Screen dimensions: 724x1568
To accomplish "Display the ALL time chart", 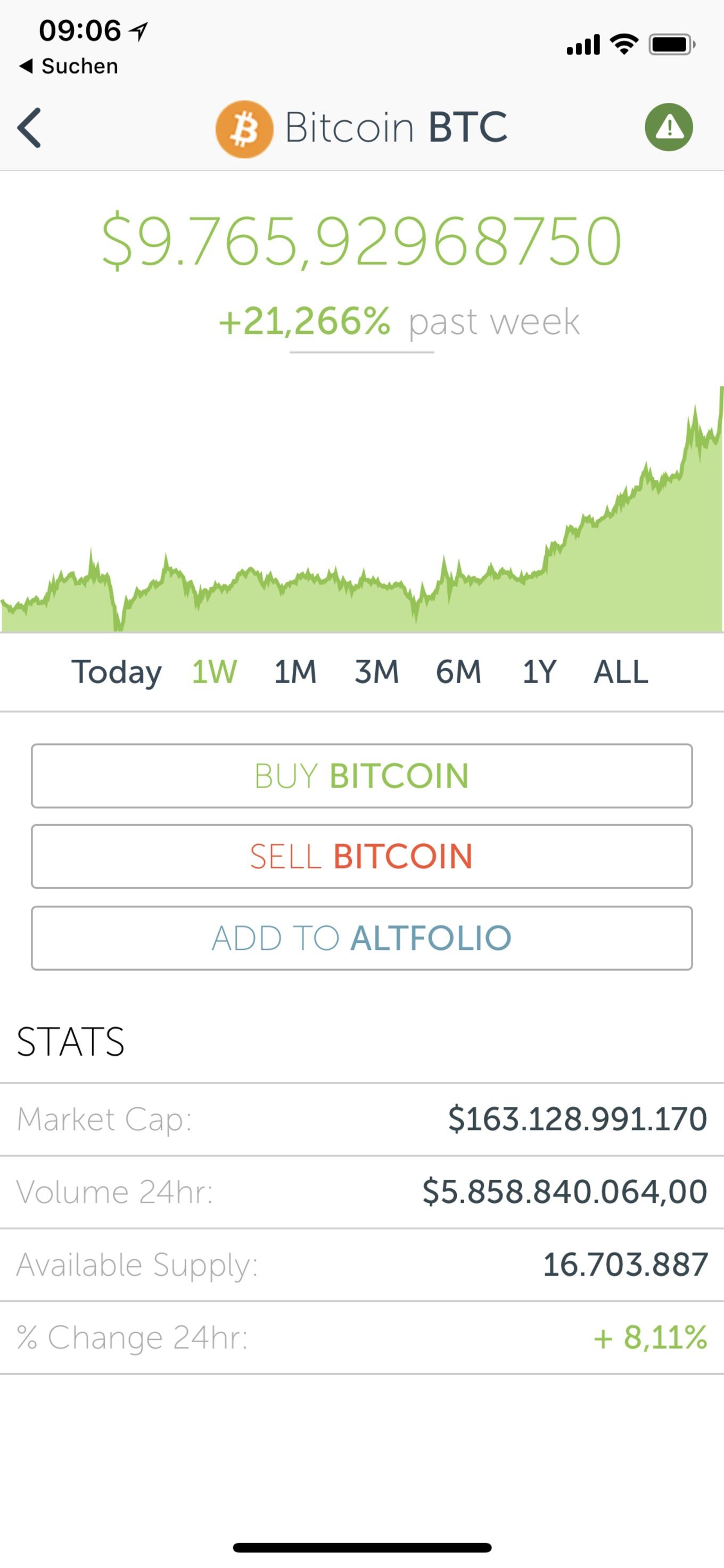I will pyautogui.click(x=621, y=672).
